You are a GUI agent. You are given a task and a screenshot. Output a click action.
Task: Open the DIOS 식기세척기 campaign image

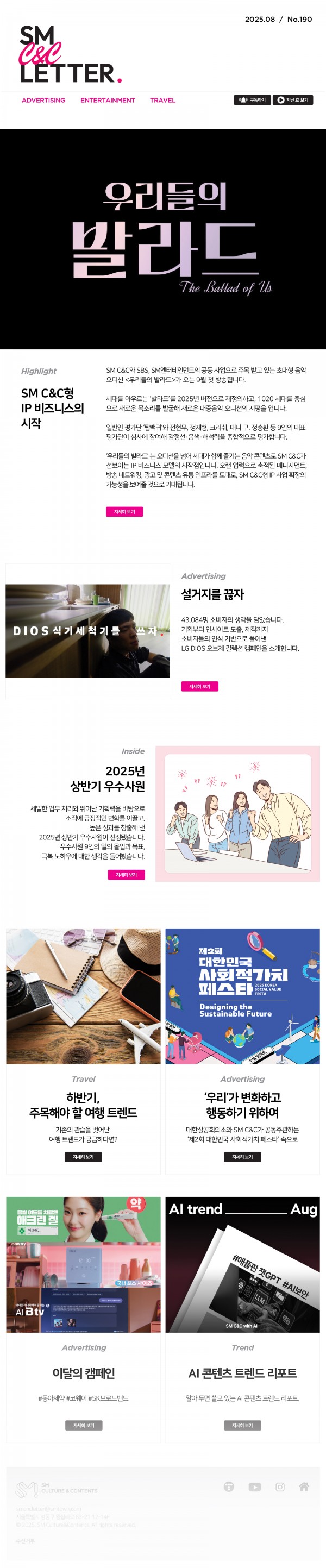coord(87,631)
